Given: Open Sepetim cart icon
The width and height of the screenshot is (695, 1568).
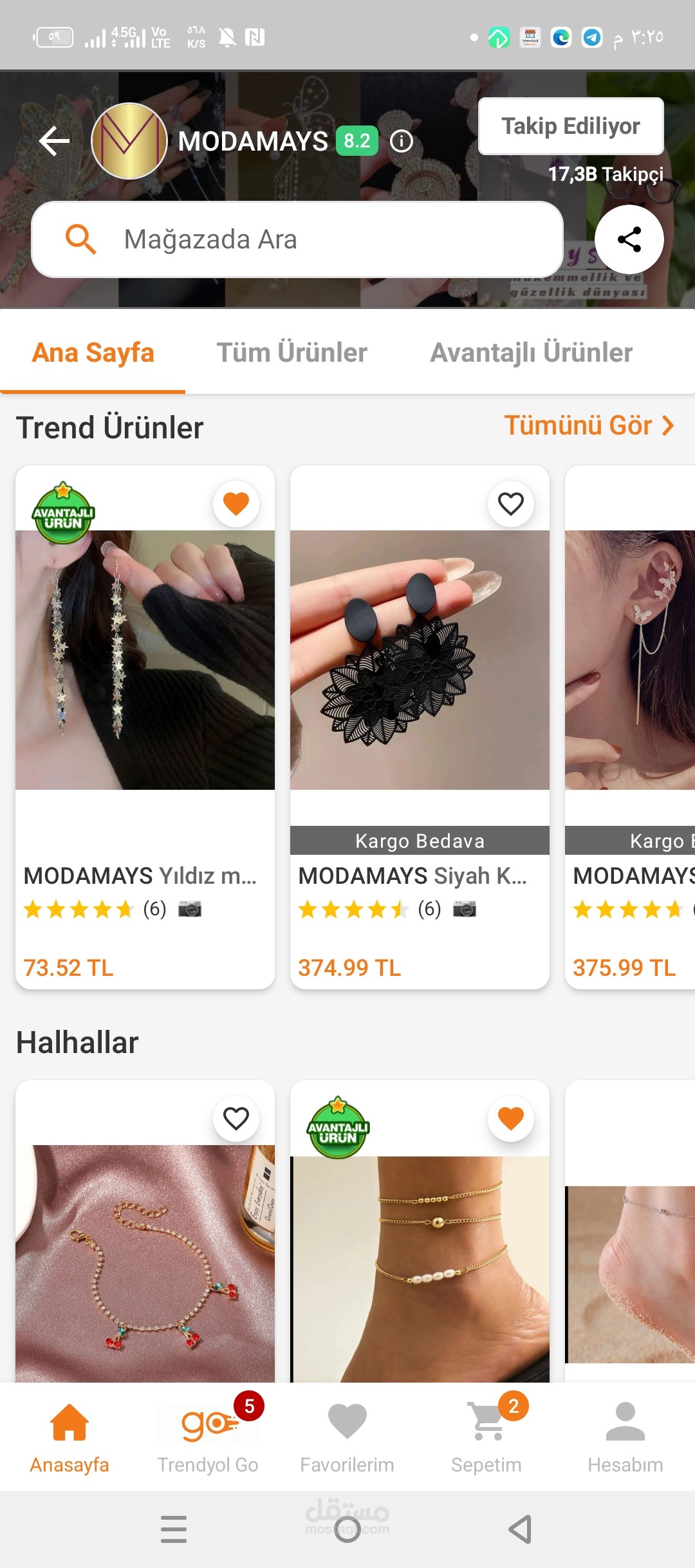Looking at the screenshot, I should [x=486, y=1421].
